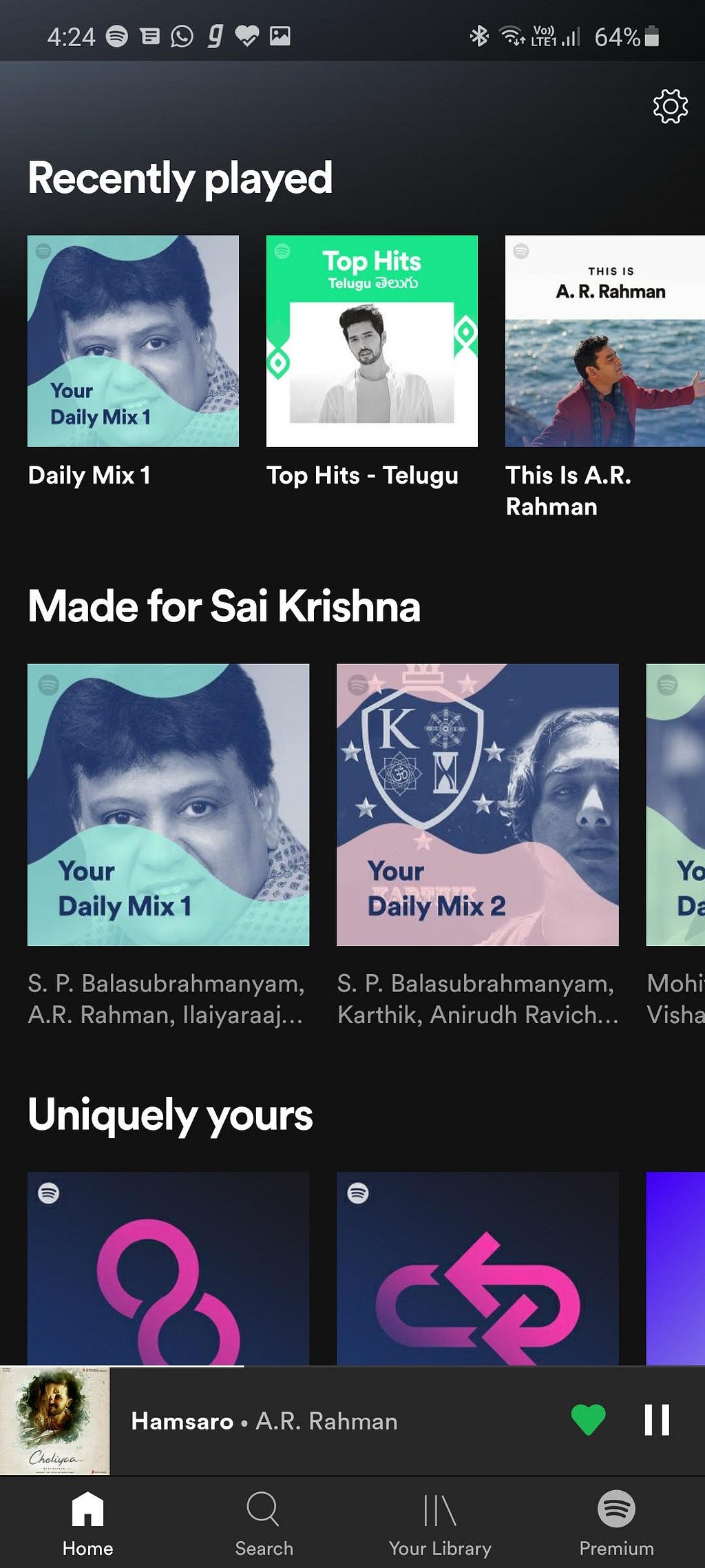The height and width of the screenshot is (1568, 705).
Task: Open Daily Mix 1 in Recently played
Action: coord(133,342)
